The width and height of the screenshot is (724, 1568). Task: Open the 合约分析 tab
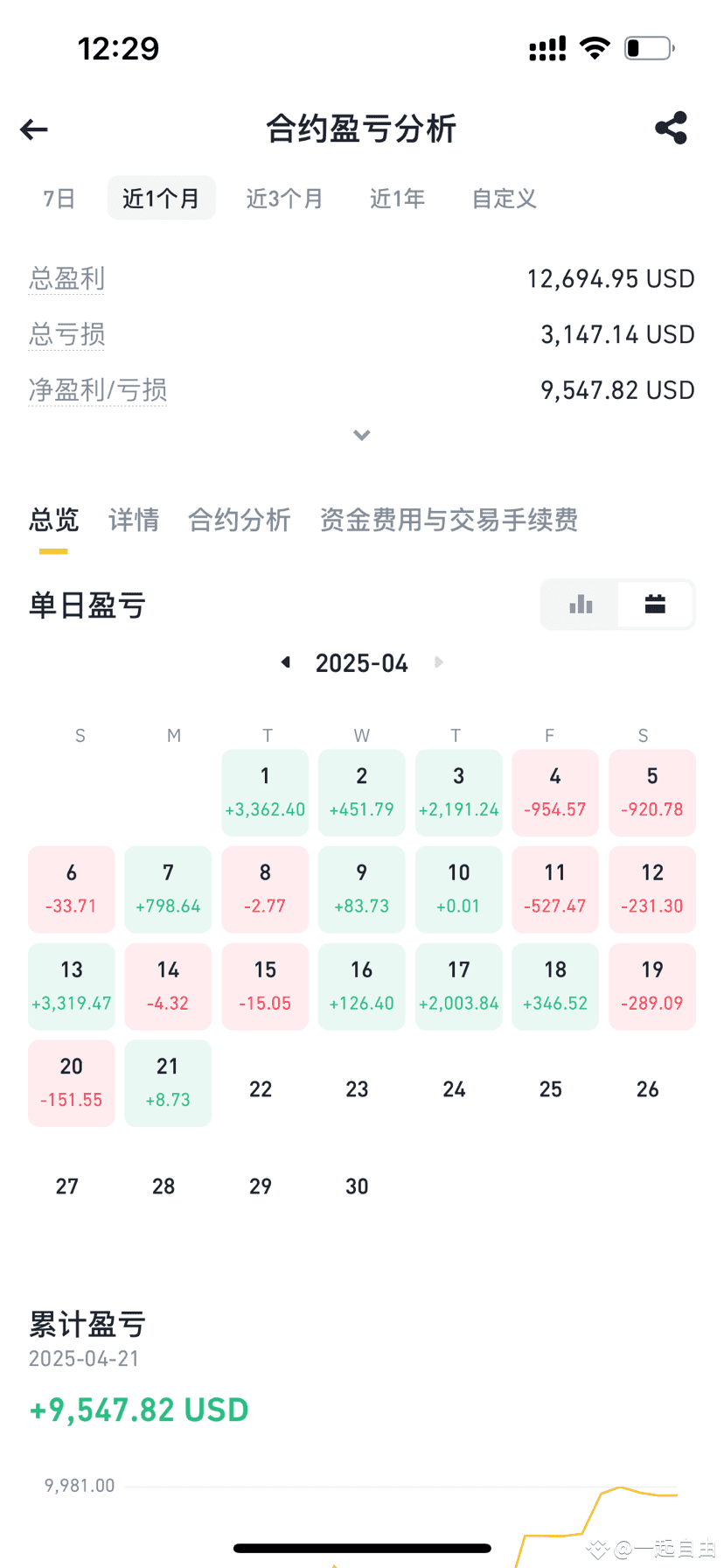[240, 520]
